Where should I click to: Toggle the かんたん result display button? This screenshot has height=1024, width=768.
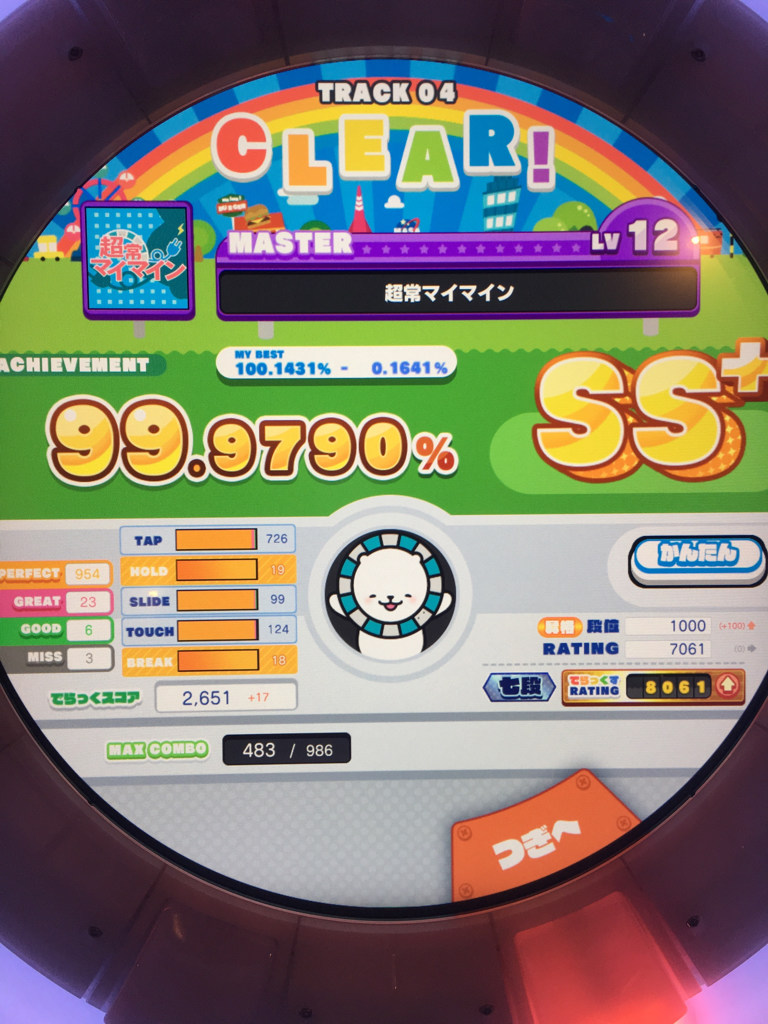[x=697, y=556]
